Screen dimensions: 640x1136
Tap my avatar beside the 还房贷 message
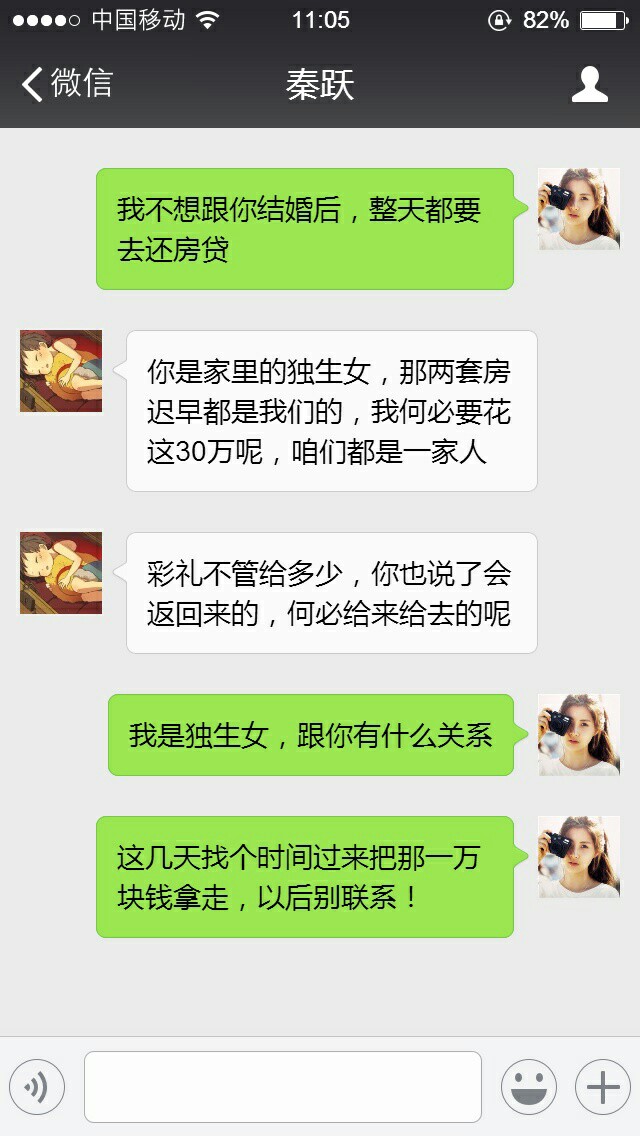pos(579,209)
